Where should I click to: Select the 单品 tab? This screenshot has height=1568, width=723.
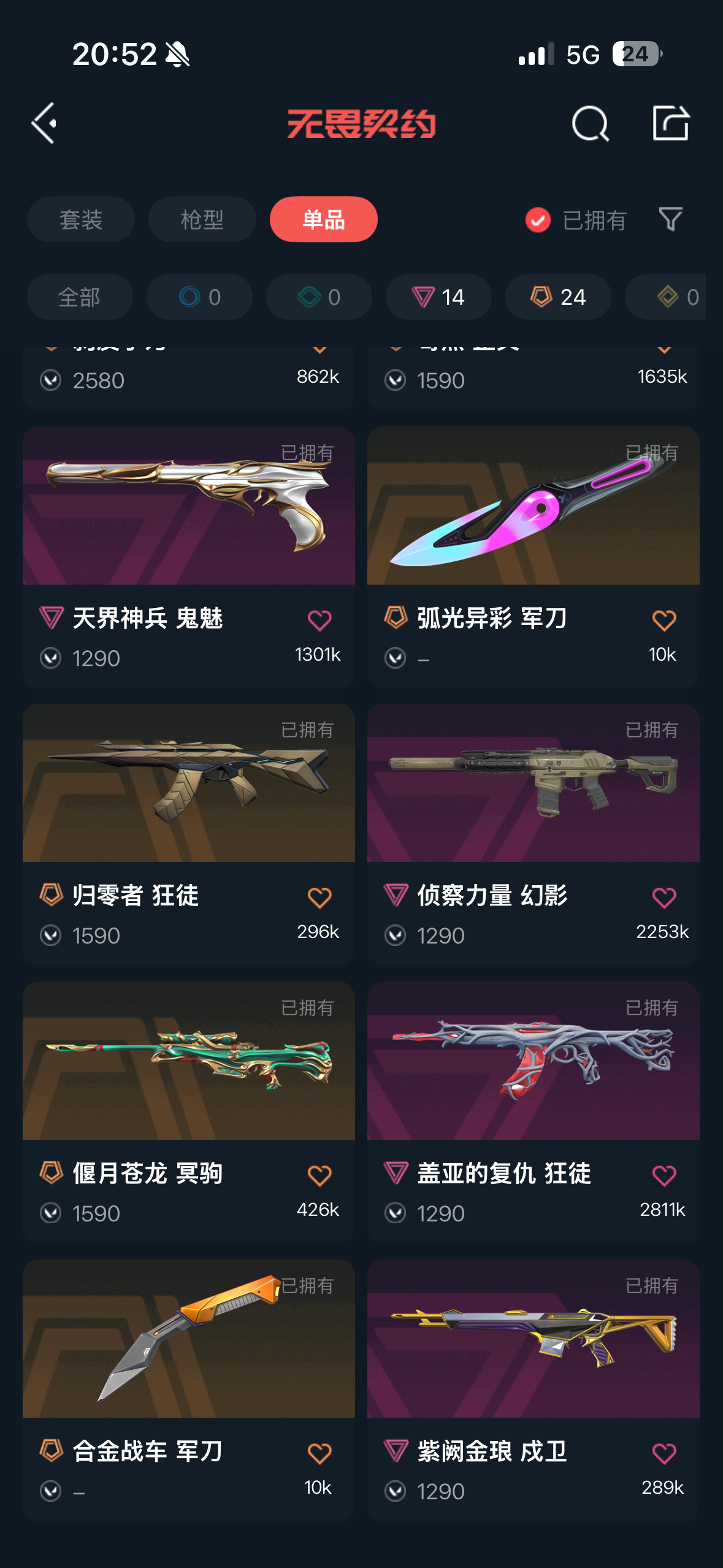click(323, 220)
